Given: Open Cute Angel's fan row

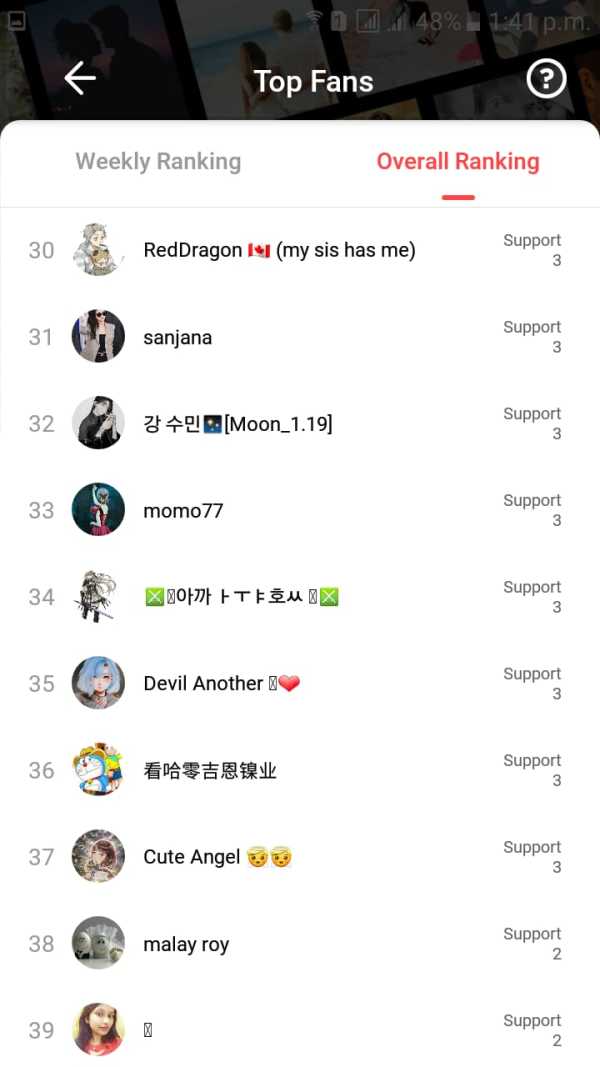Looking at the screenshot, I should pyautogui.click(x=217, y=857).
